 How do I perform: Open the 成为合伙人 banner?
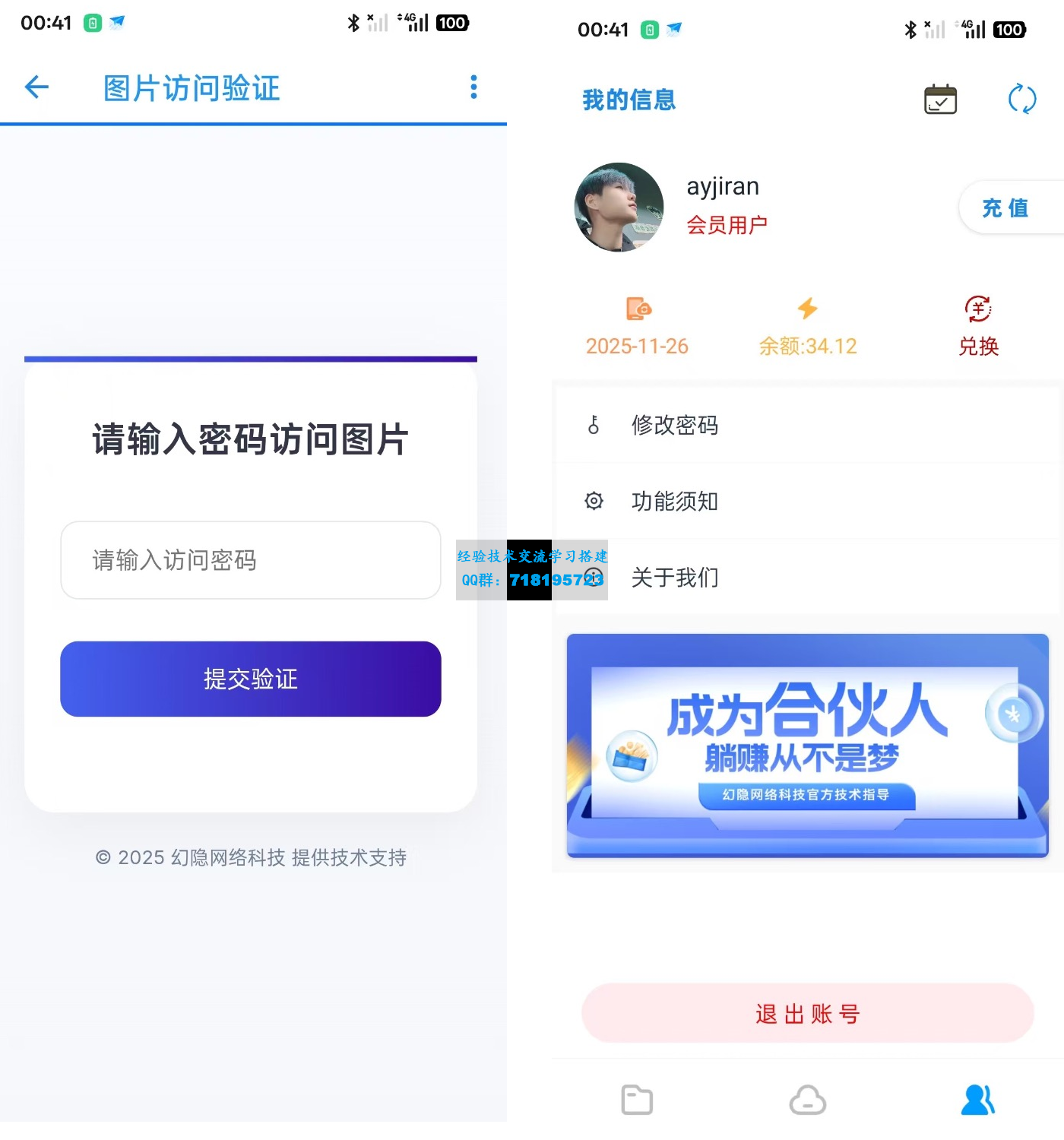tap(807, 745)
